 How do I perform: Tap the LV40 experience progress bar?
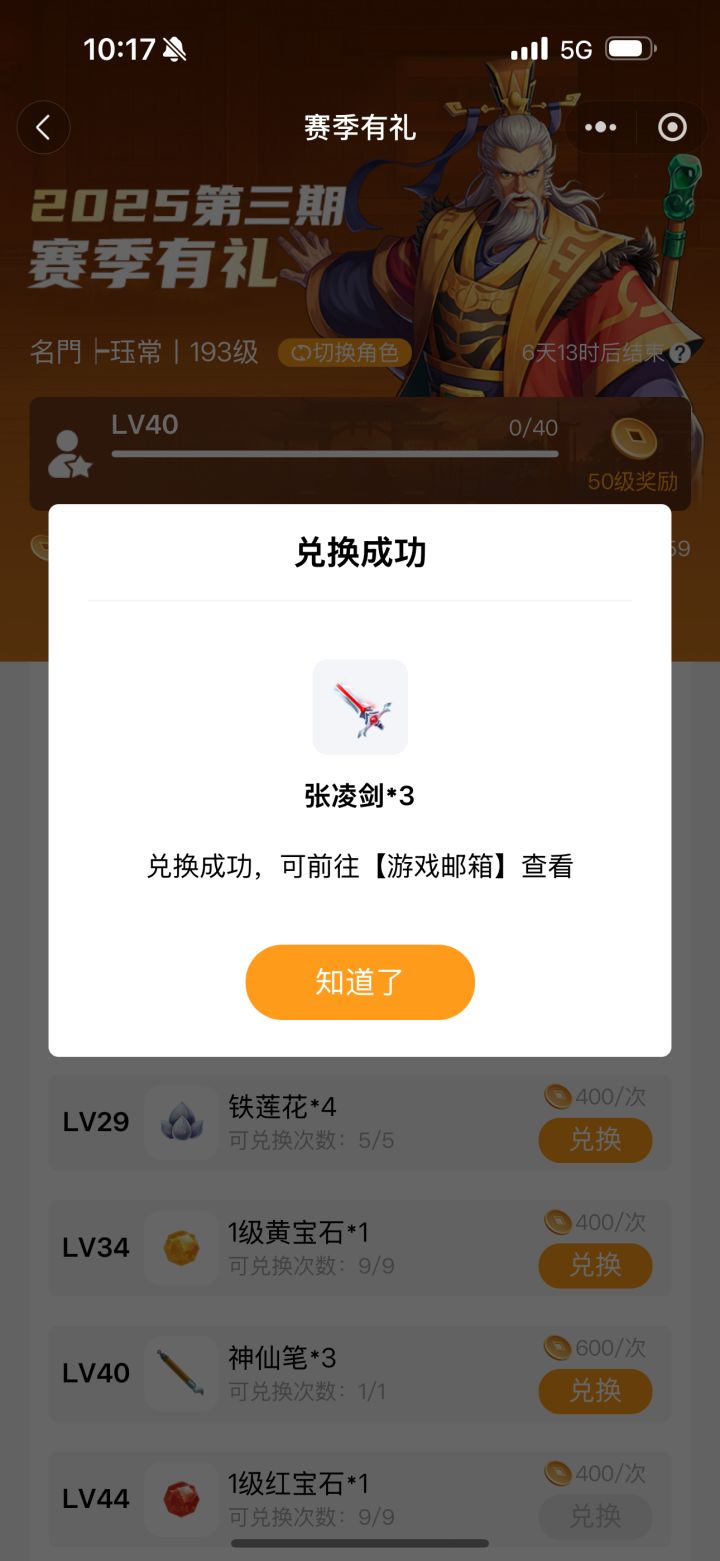335,453
